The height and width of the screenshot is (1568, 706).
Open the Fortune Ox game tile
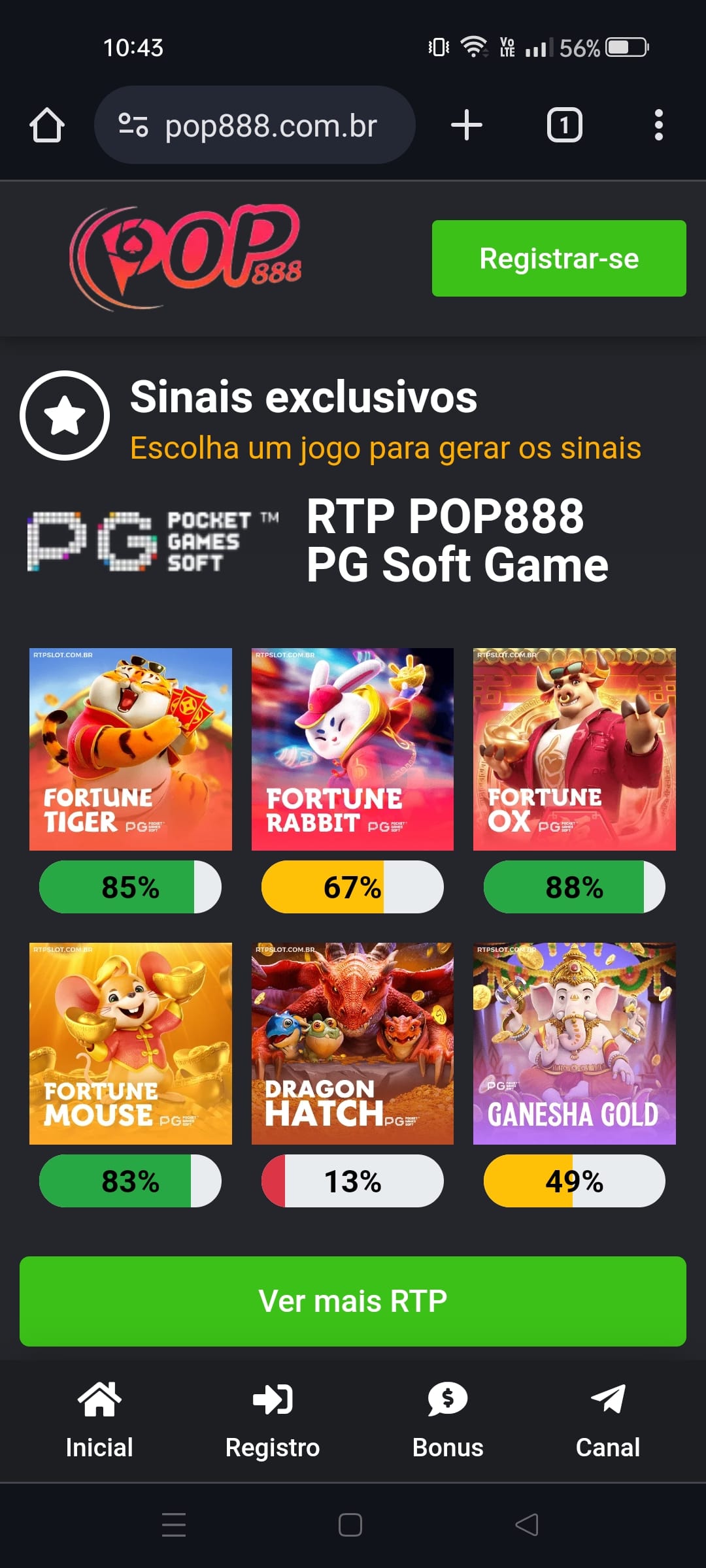[574, 749]
